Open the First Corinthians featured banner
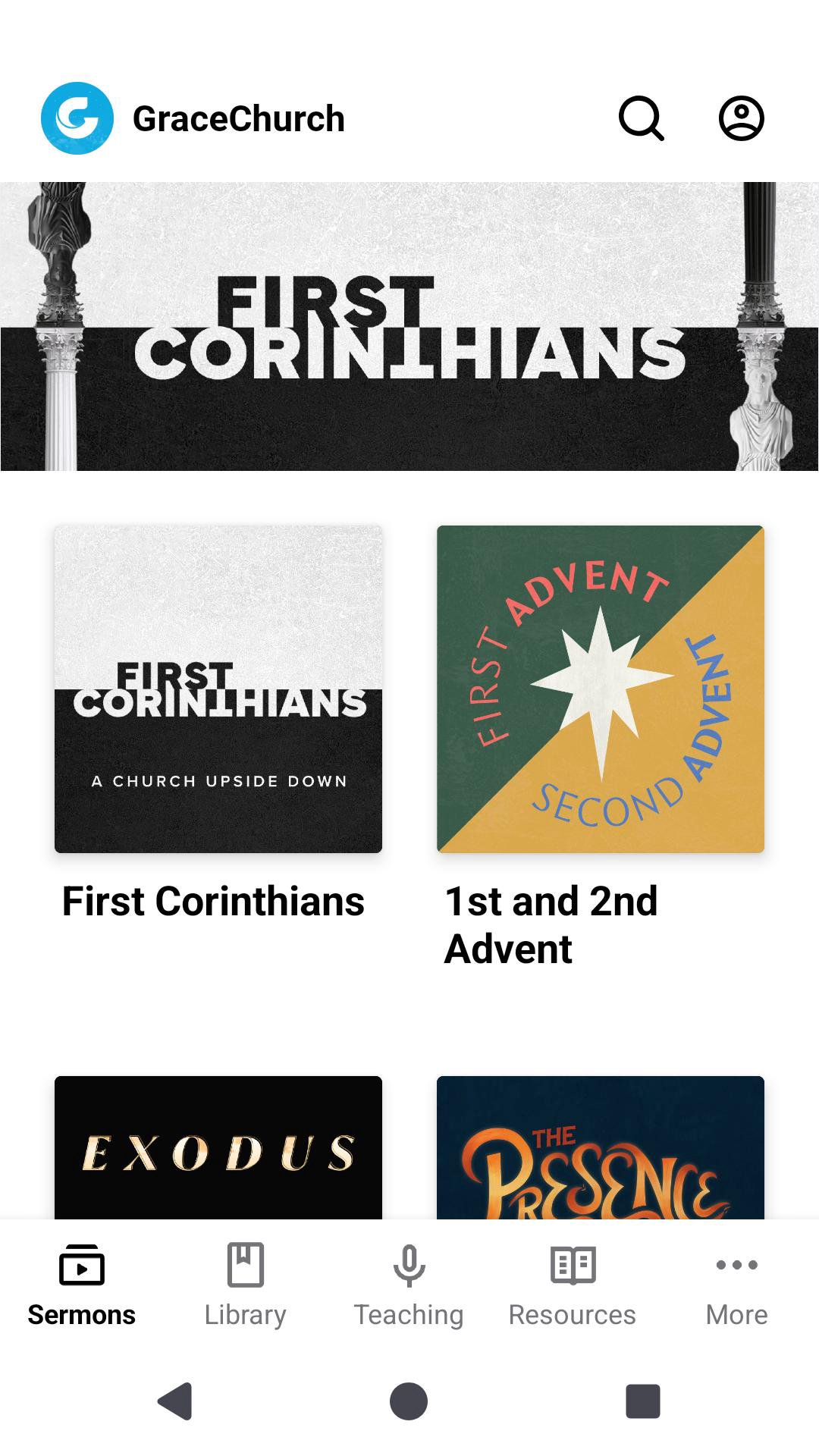Screen dimensions: 819x1456 [409, 326]
